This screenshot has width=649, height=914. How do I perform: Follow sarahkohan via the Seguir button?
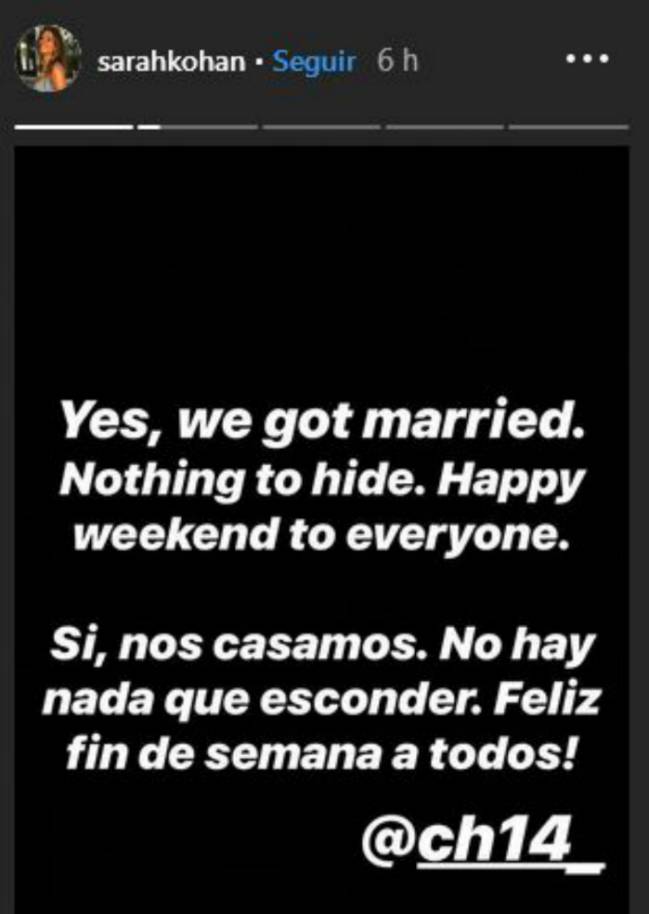(314, 62)
